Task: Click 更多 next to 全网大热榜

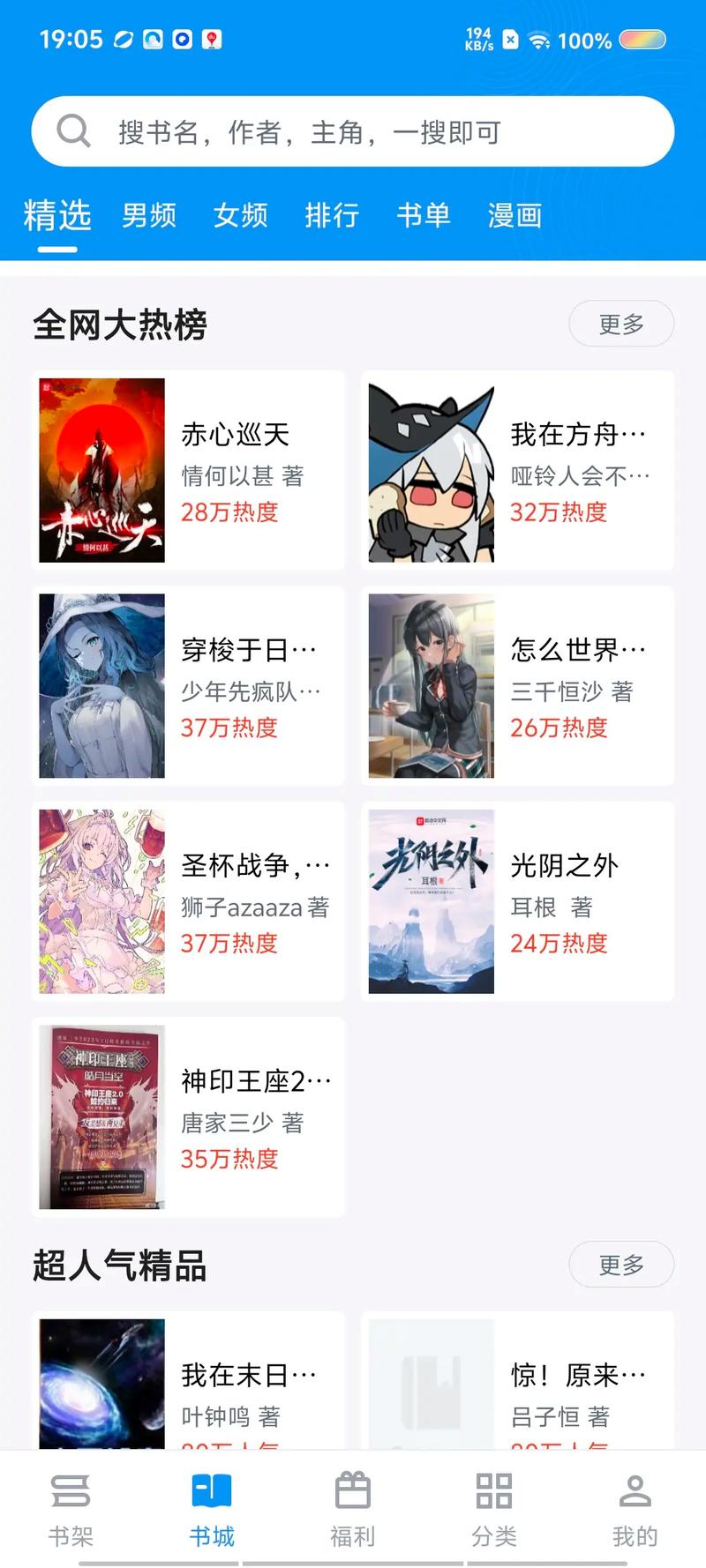Action: (621, 324)
